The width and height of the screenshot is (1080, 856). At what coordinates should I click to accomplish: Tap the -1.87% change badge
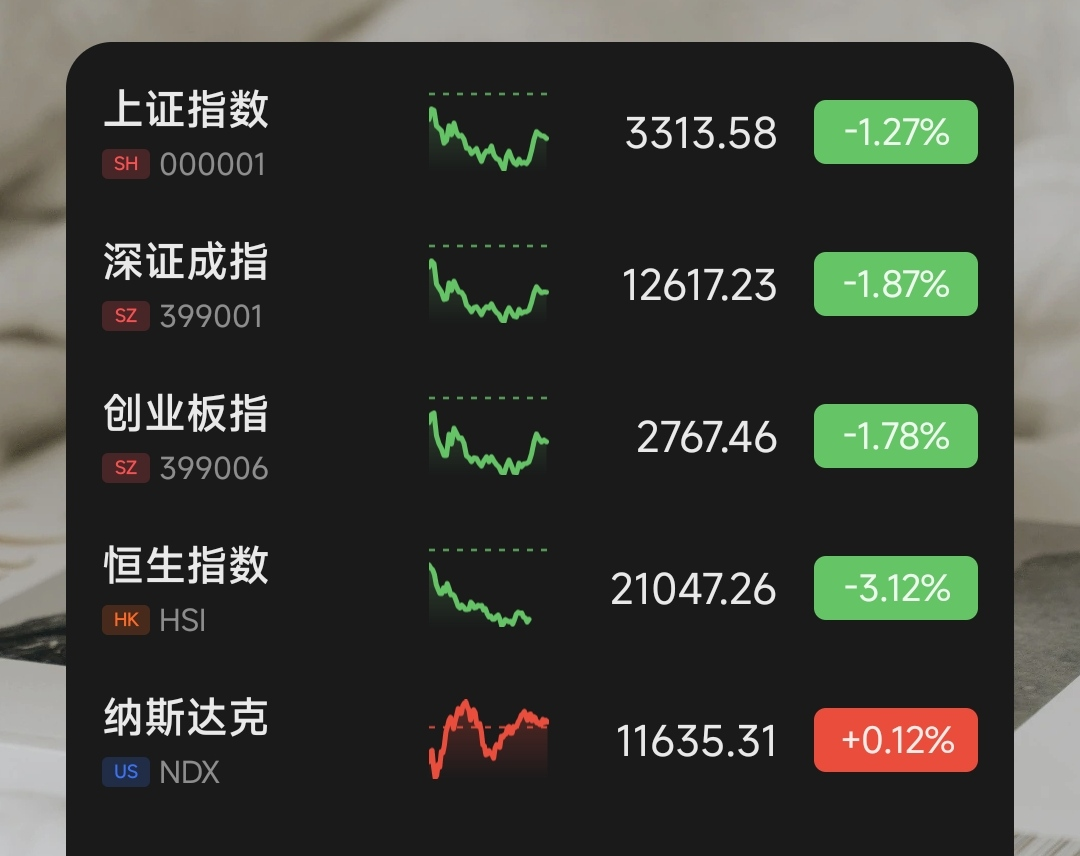(895, 284)
